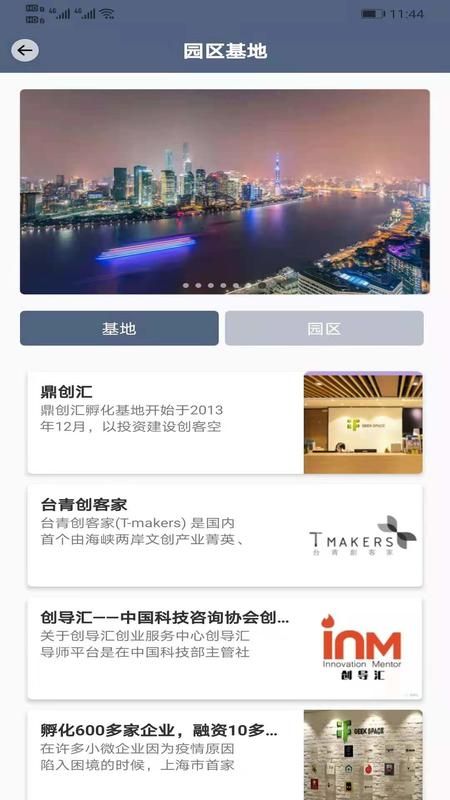Image resolution: width=450 pixels, height=800 pixels.
Task: Go back using the arrow icon
Action: [x=24, y=51]
